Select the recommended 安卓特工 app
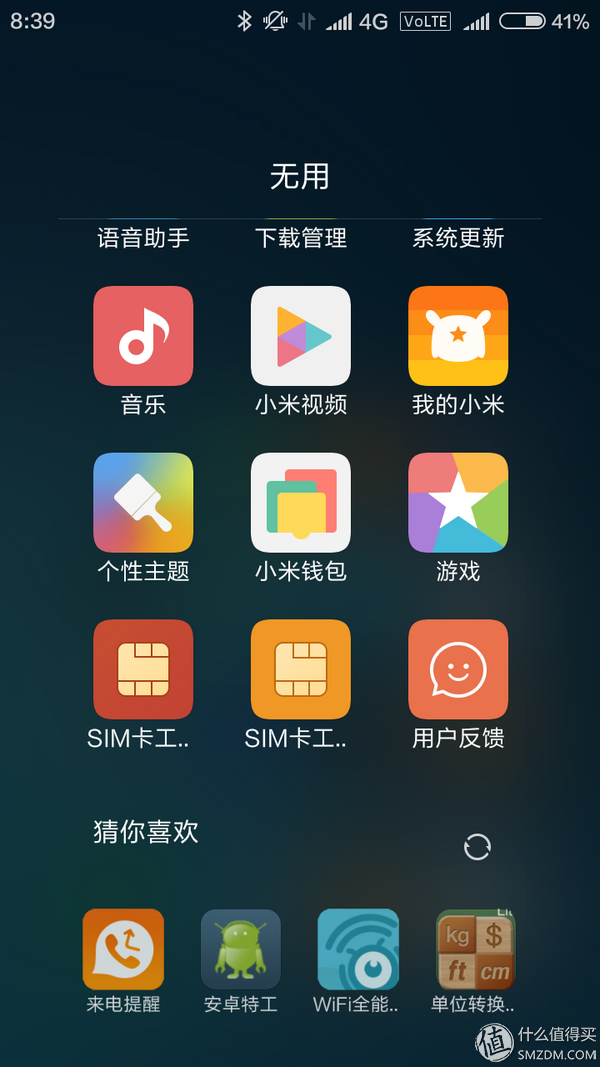The width and height of the screenshot is (600, 1067). point(241,949)
